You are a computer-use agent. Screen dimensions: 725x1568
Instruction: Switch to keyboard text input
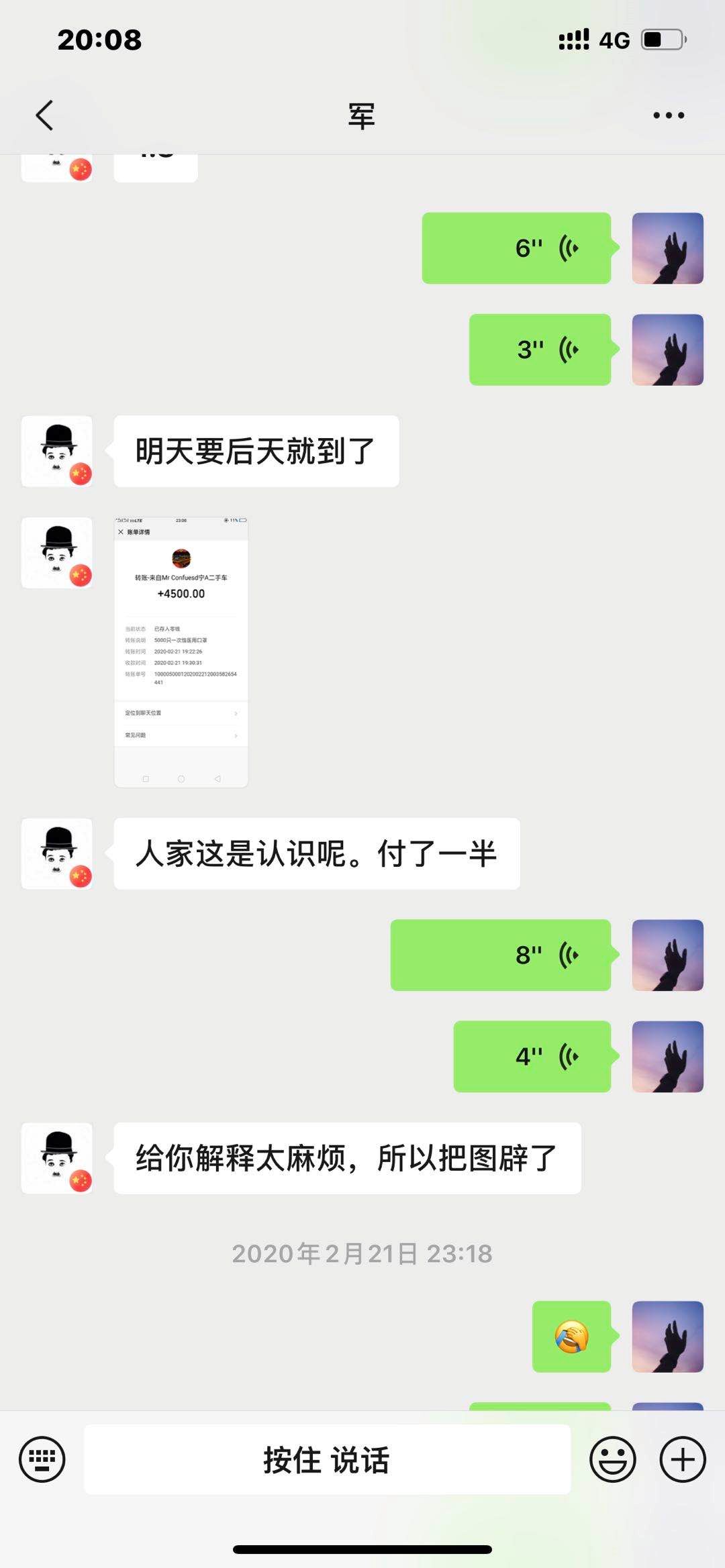coord(42,1459)
